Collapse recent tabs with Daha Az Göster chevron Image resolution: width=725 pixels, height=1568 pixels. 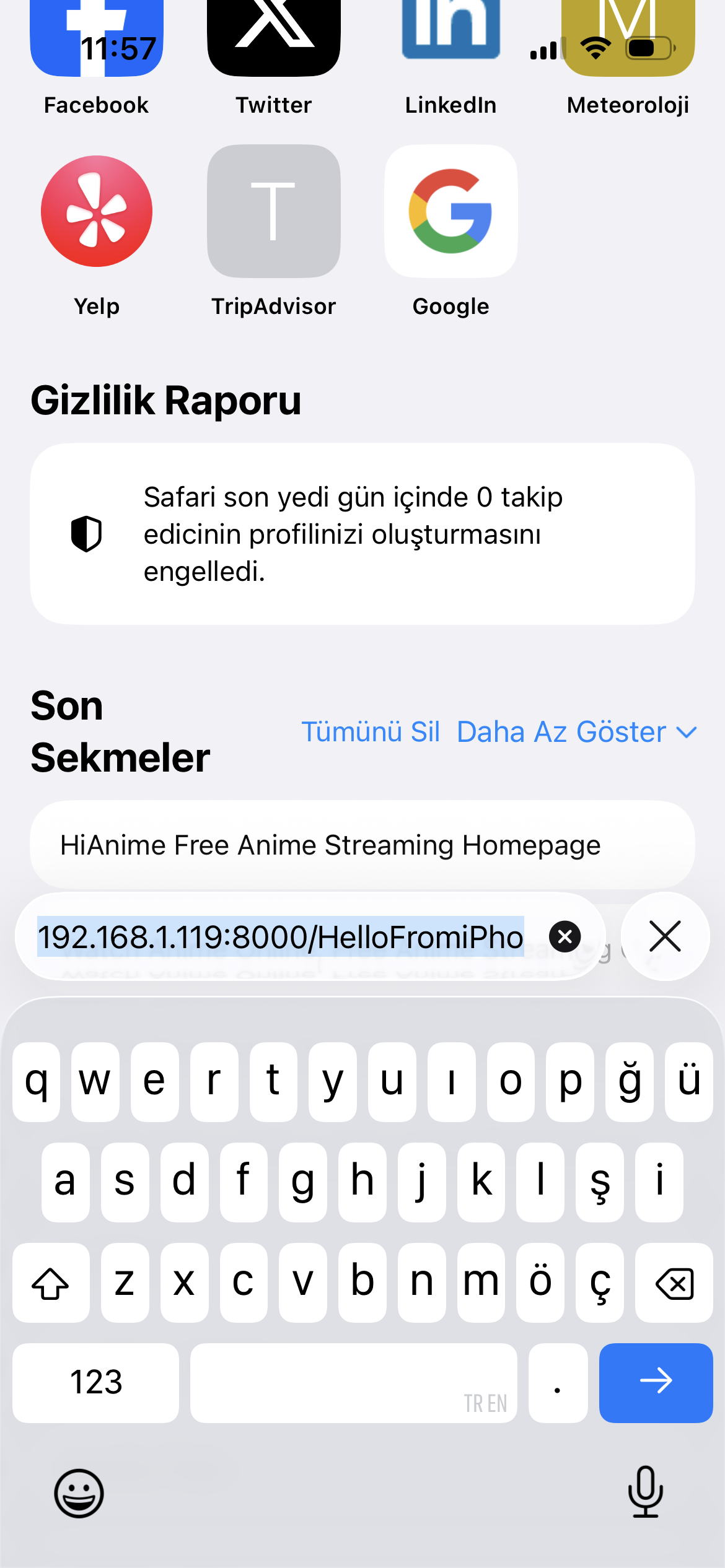tap(578, 732)
